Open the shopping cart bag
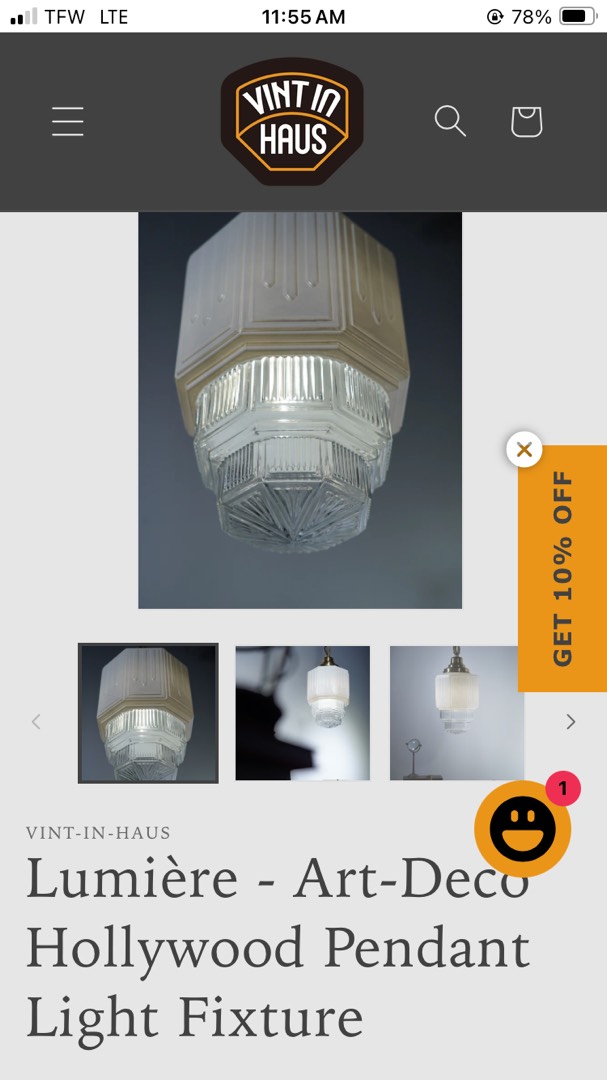 526,122
